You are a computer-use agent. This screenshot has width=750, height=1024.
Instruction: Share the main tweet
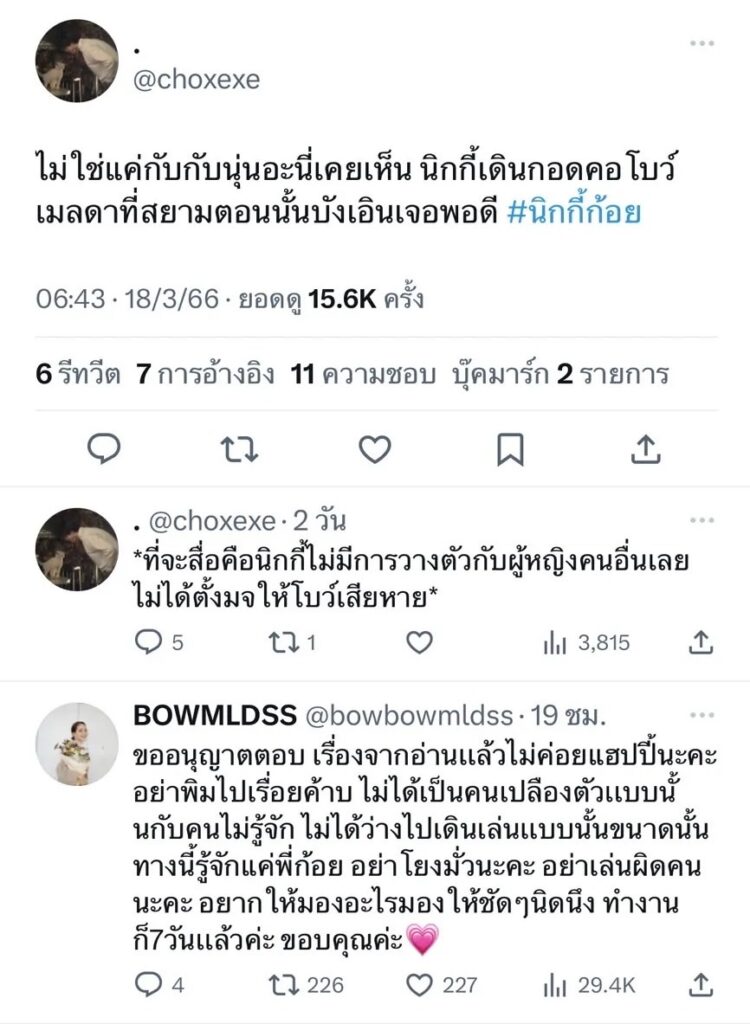tap(646, 450)
